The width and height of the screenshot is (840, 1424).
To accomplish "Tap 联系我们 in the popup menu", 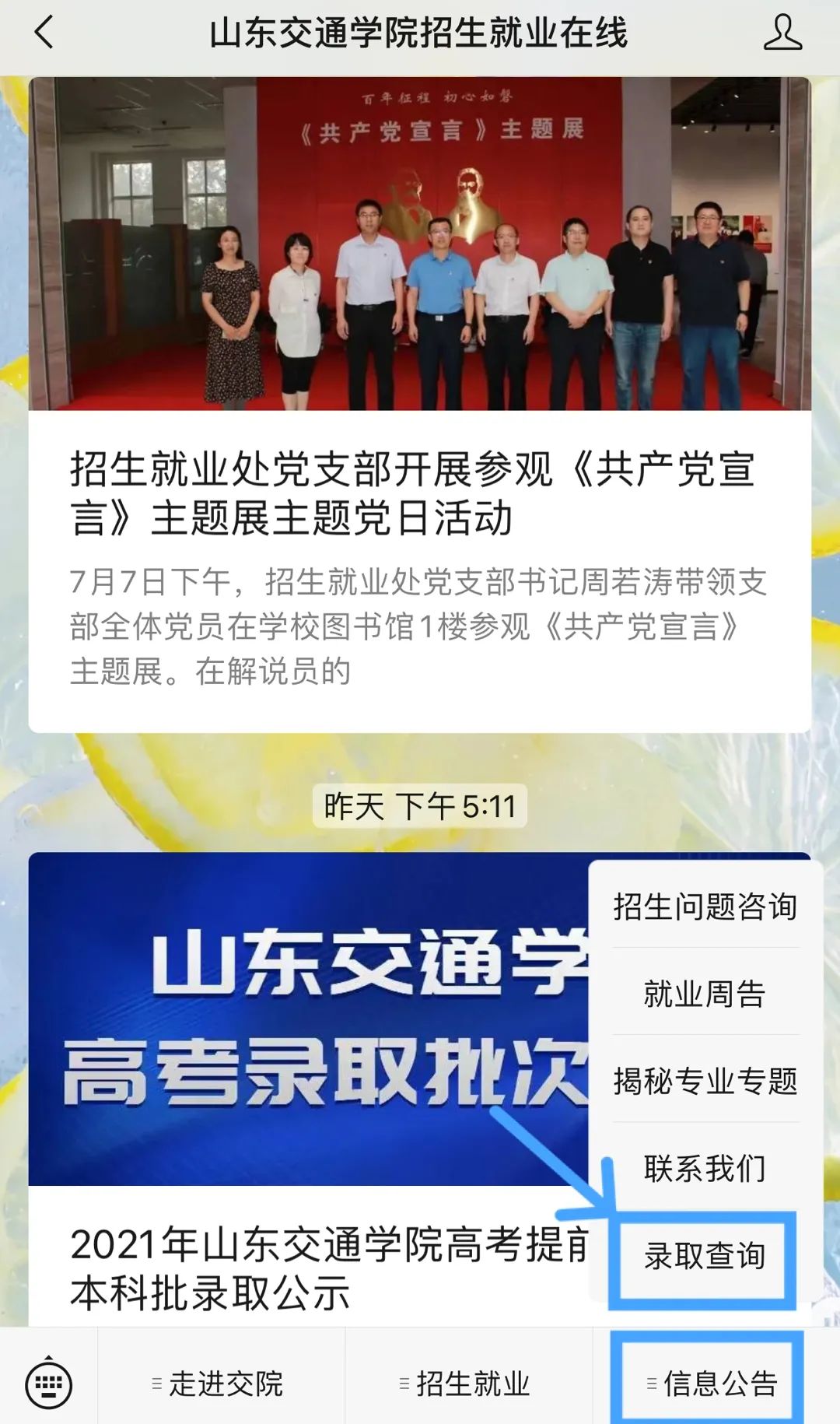I will 705,1168.
